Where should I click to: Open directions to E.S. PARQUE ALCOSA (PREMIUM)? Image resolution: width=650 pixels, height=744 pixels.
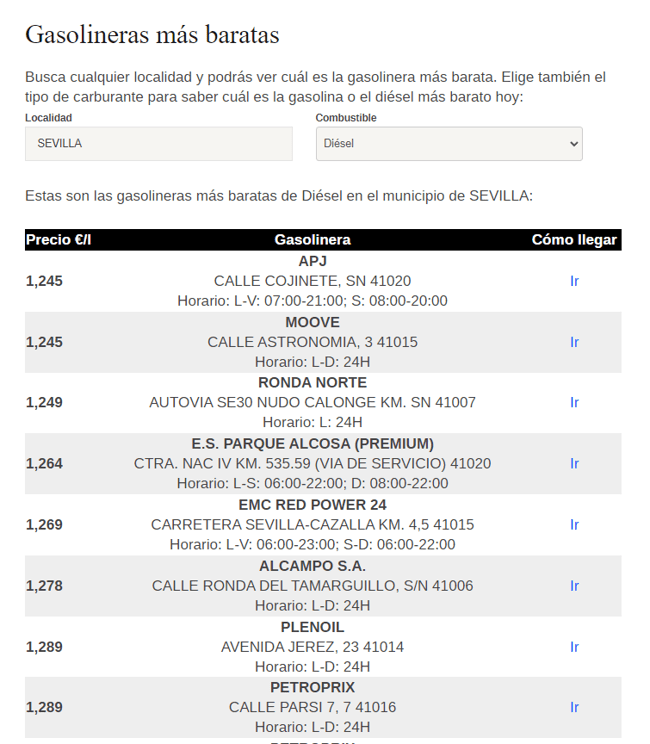(574, 464)
